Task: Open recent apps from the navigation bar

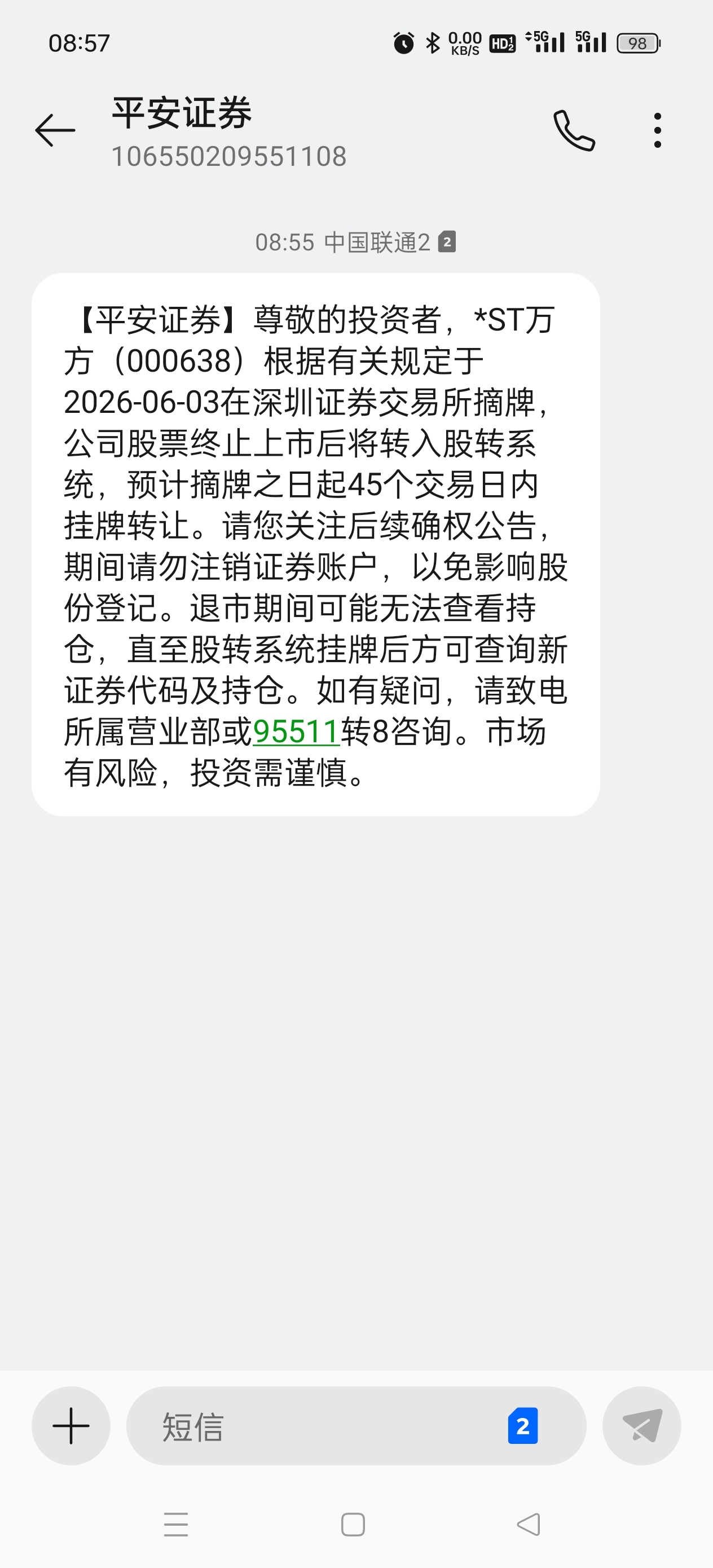Action: point(176,1524)
